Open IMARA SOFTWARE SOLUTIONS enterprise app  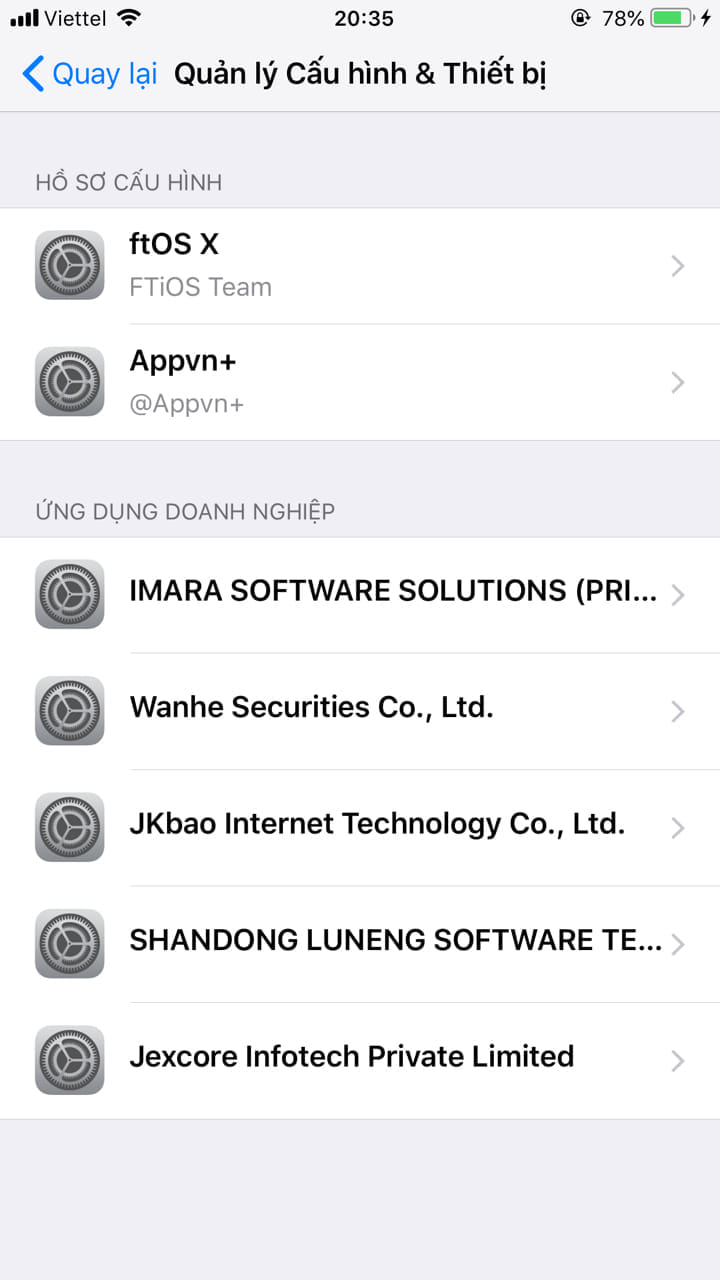click(x=360, y=594)
